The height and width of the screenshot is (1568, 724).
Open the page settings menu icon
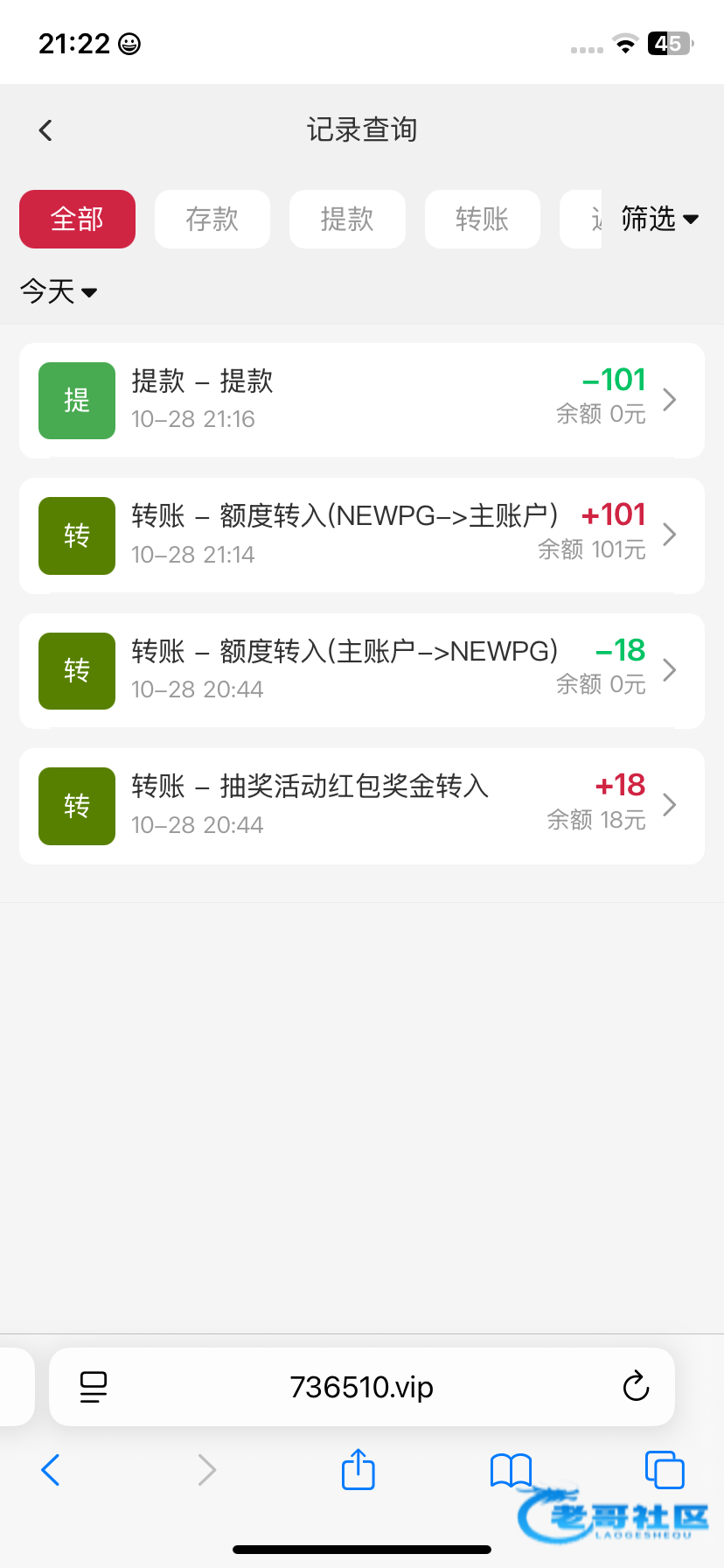[94, 1387]
